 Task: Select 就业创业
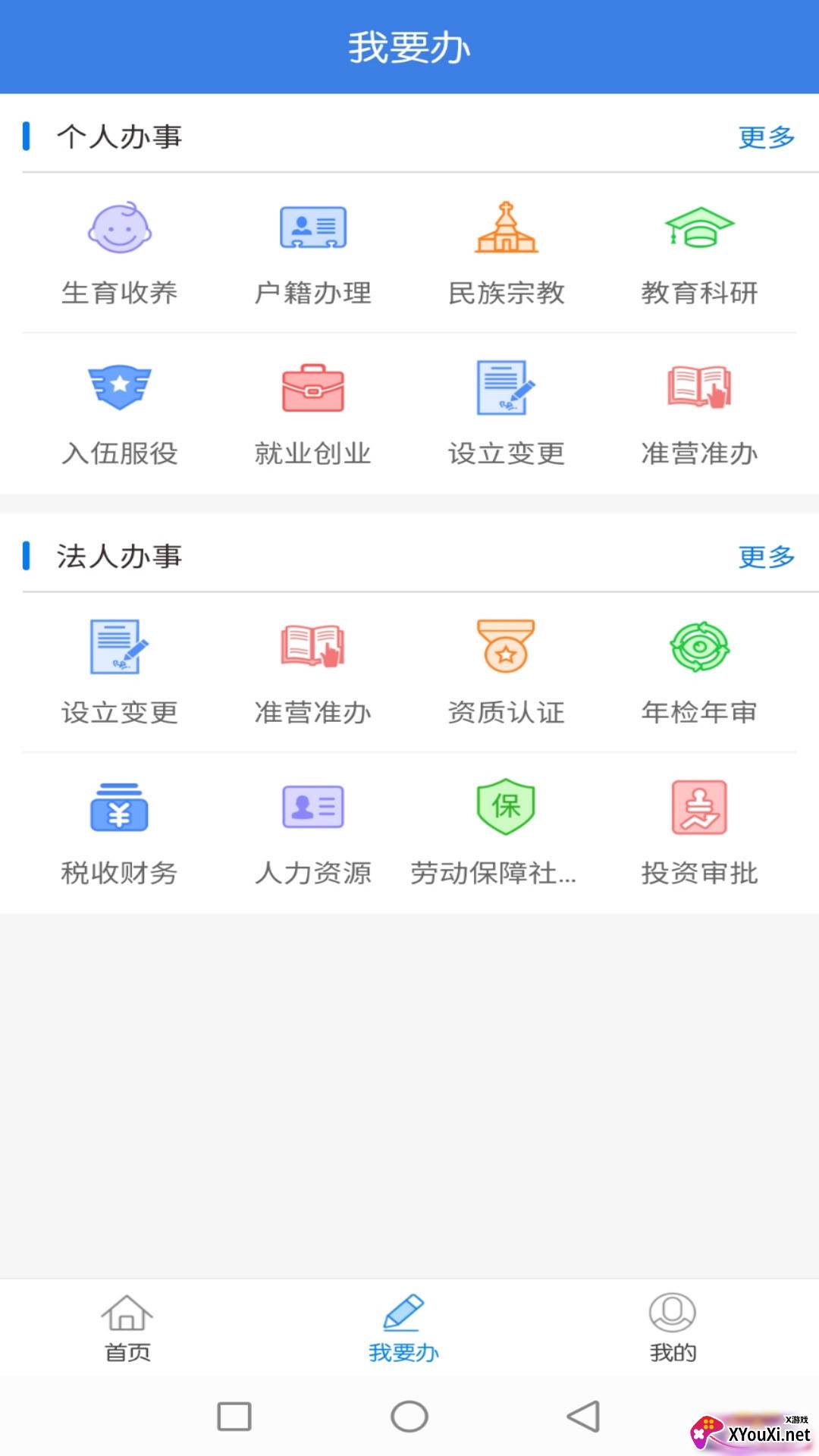coord(313,414)
